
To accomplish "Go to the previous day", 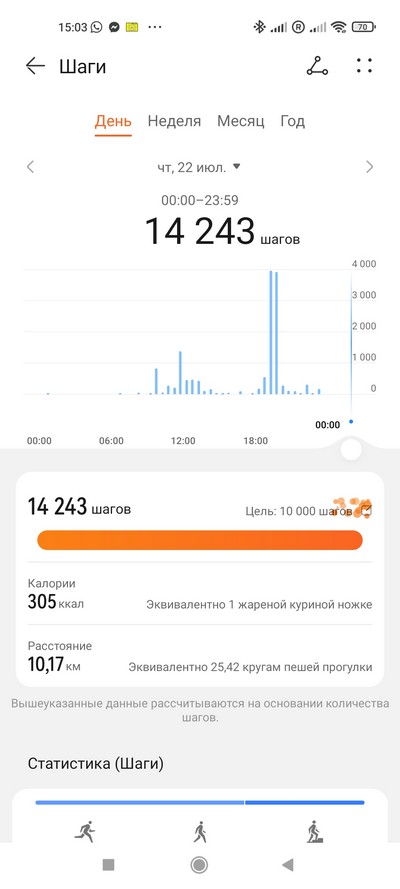I will pos(31,167).
